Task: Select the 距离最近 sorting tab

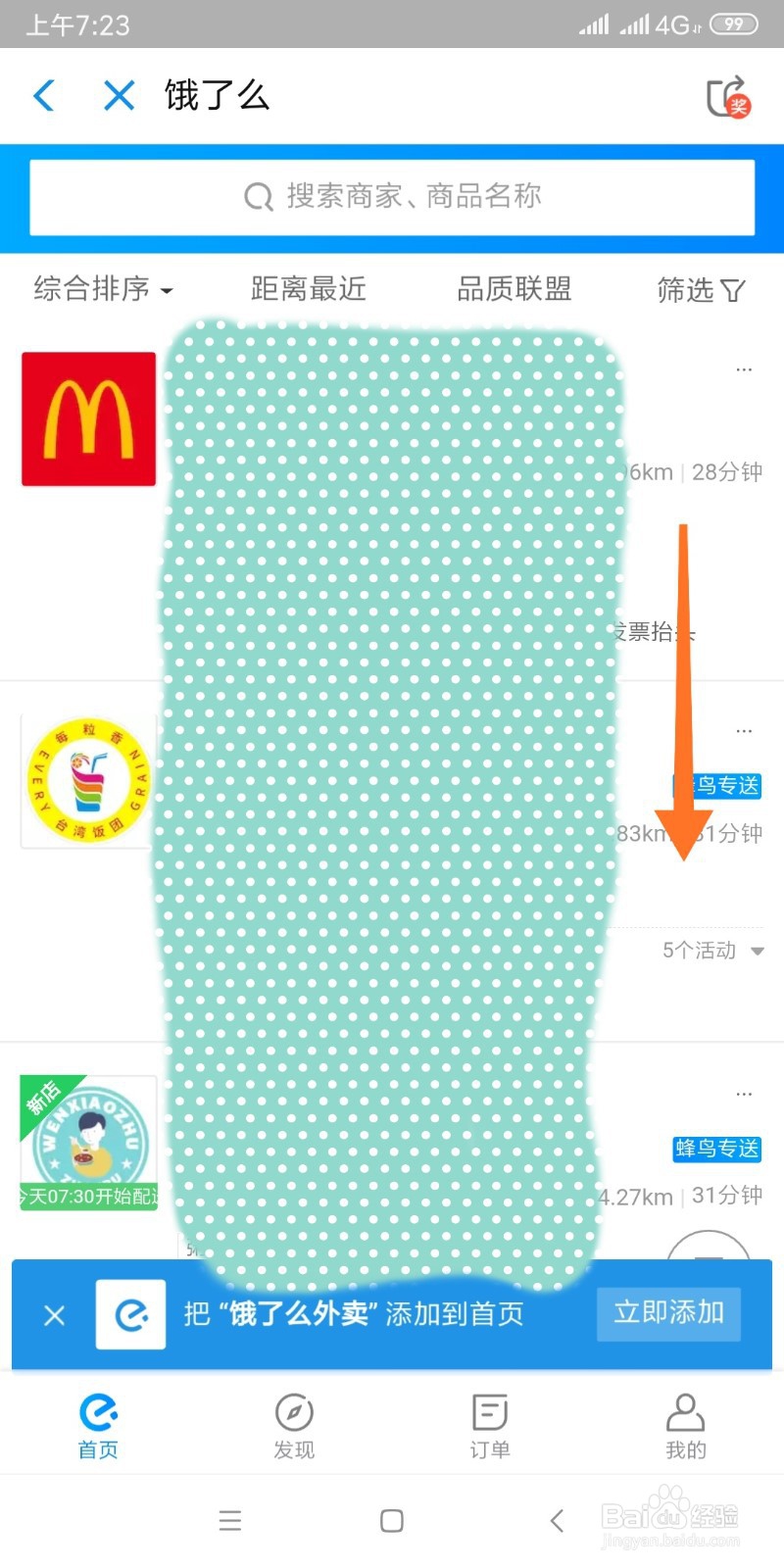Action: [308, 289]
